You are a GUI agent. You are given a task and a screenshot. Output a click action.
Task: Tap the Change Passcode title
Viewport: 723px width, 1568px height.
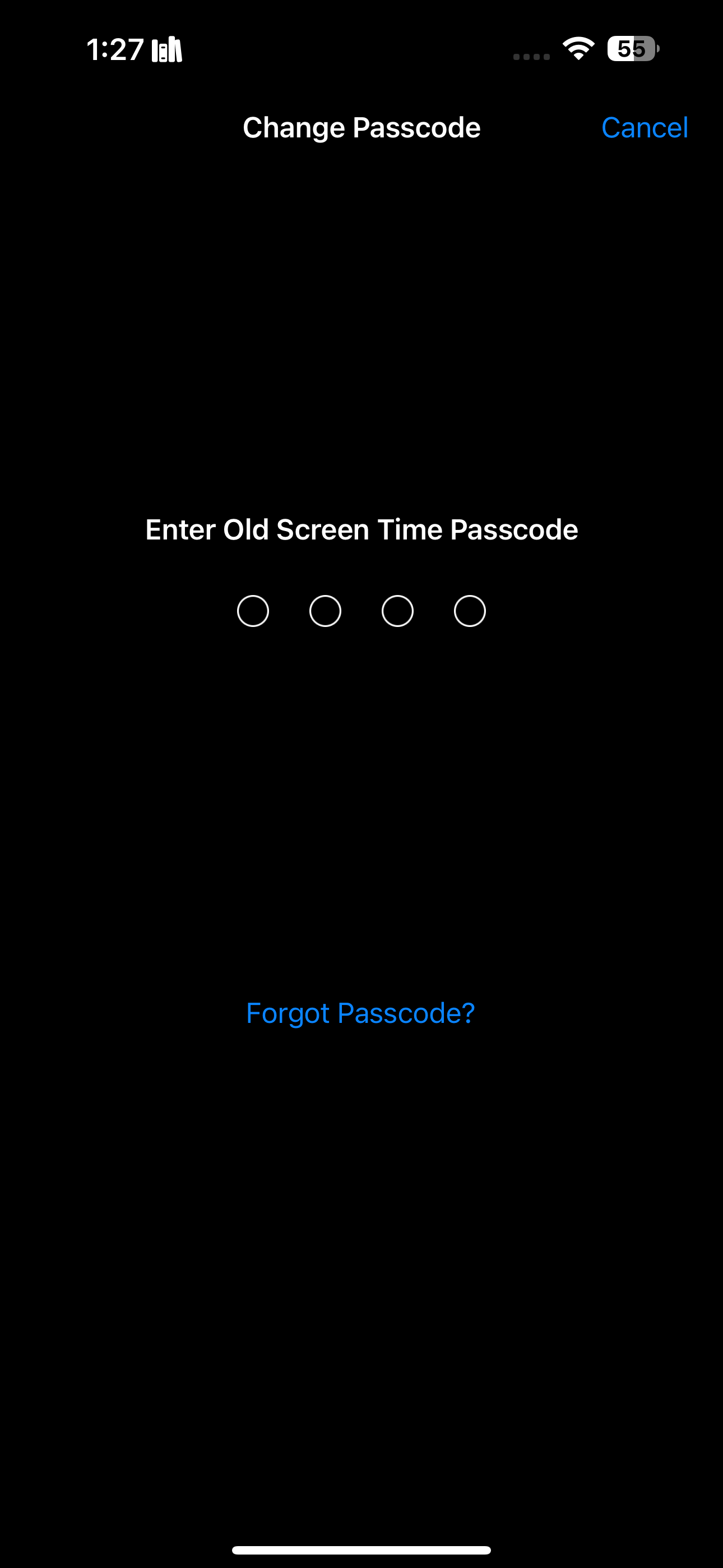(x=361, y=128)
